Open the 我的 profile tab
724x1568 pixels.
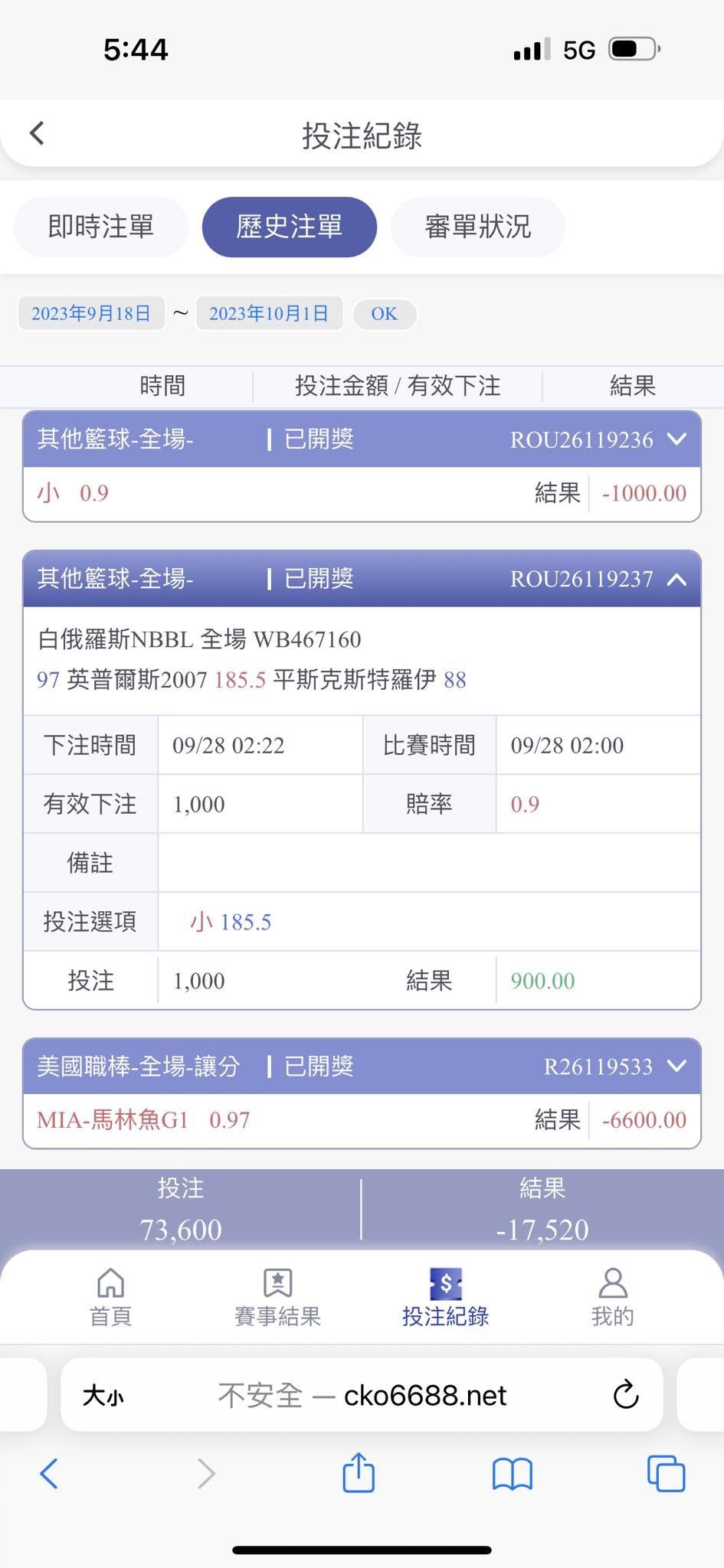[612, 1298]
